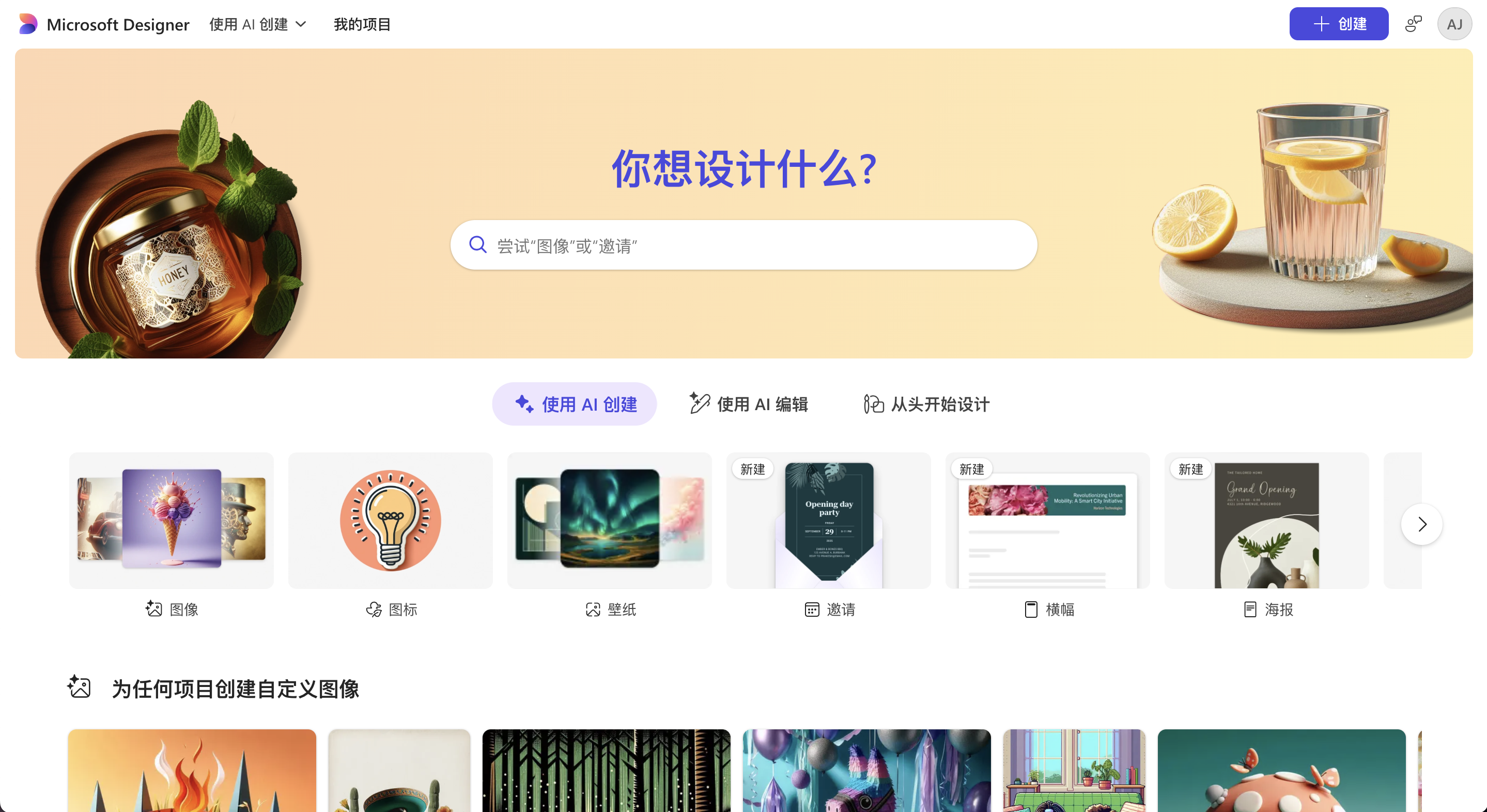This screenshot has height=812, width=1487.
Task: Open the 邀请 invitation card
Action: (828, 521)
